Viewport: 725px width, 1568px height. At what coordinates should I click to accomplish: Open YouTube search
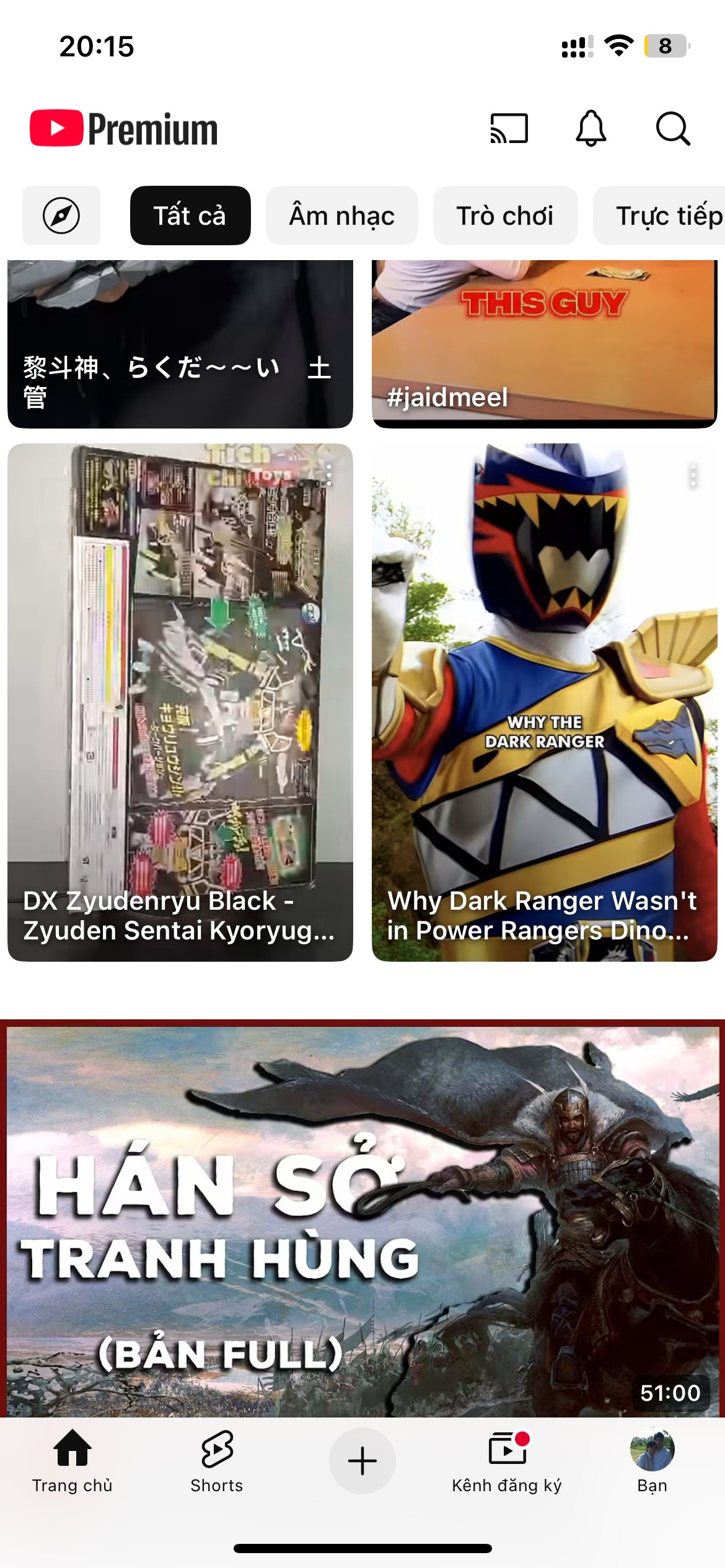672,129
